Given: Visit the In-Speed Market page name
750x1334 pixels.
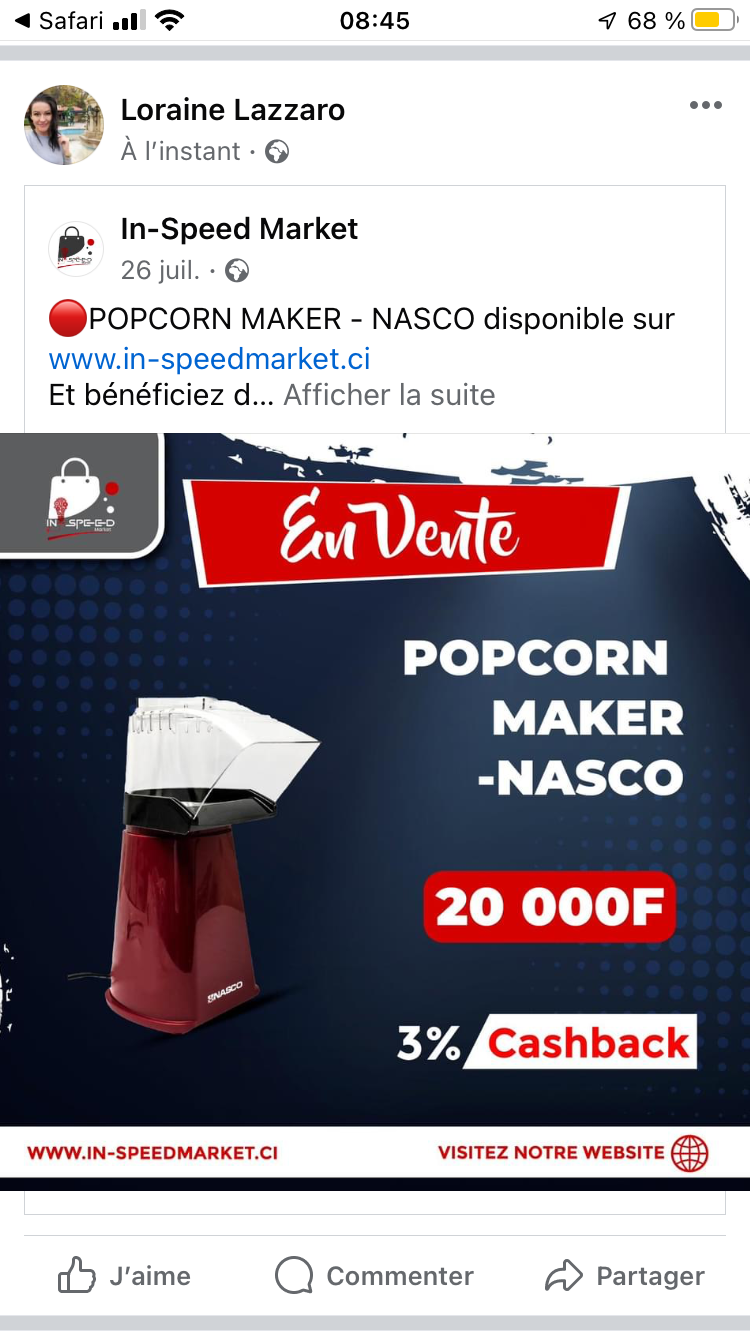Looking at the screenshot, I should (239, 229).
